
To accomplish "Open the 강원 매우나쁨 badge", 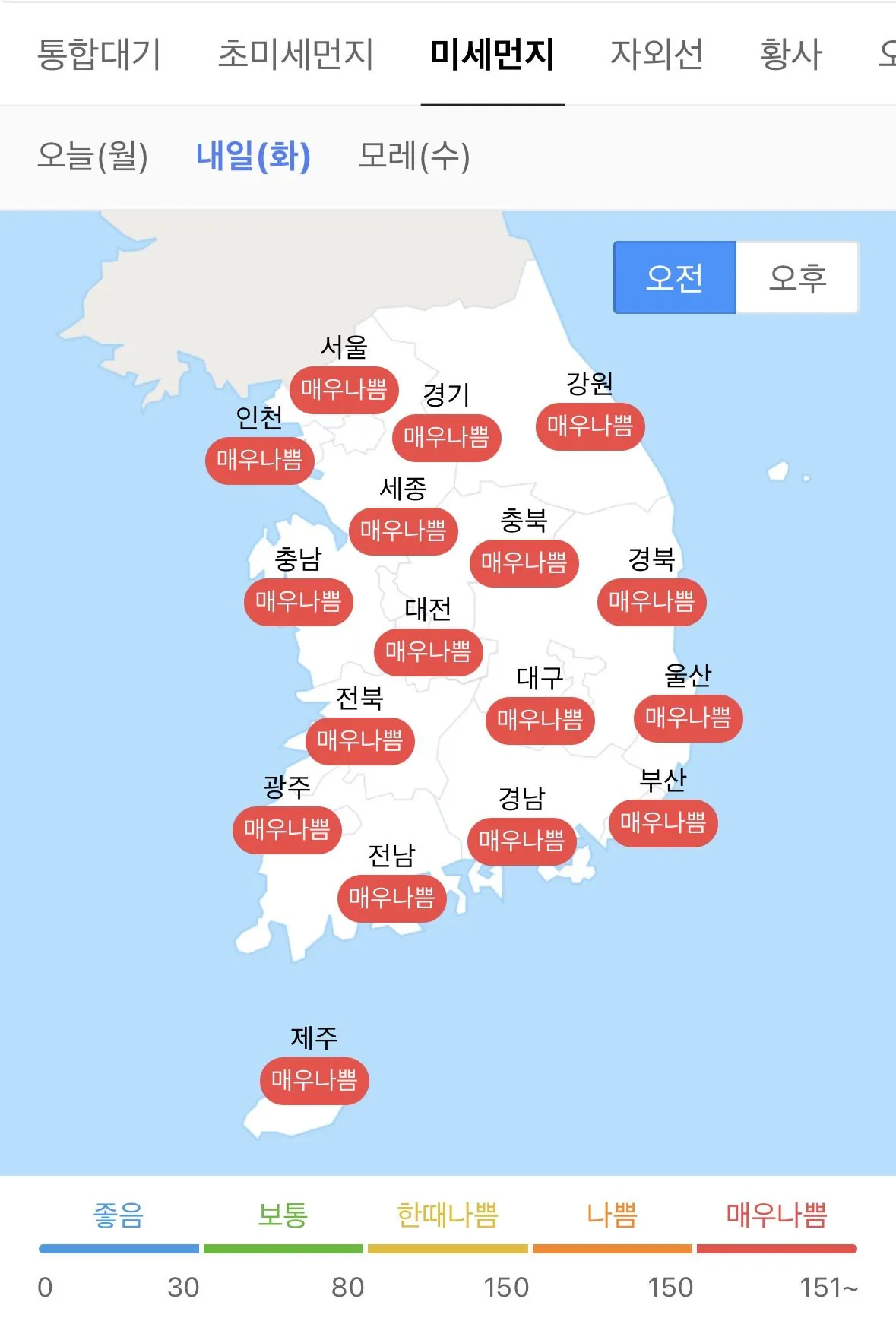I will 590,426.
